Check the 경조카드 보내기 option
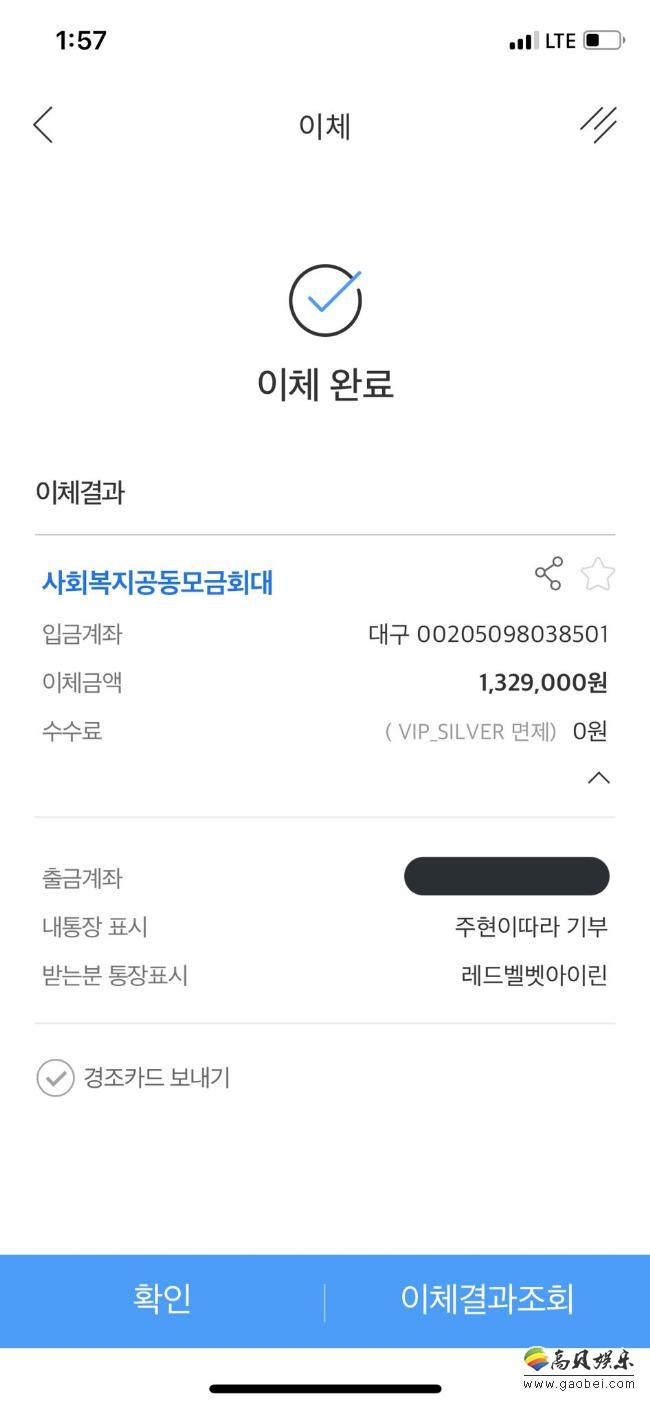Screen dimensions: 650x1407 click(x=56, y=1078)
